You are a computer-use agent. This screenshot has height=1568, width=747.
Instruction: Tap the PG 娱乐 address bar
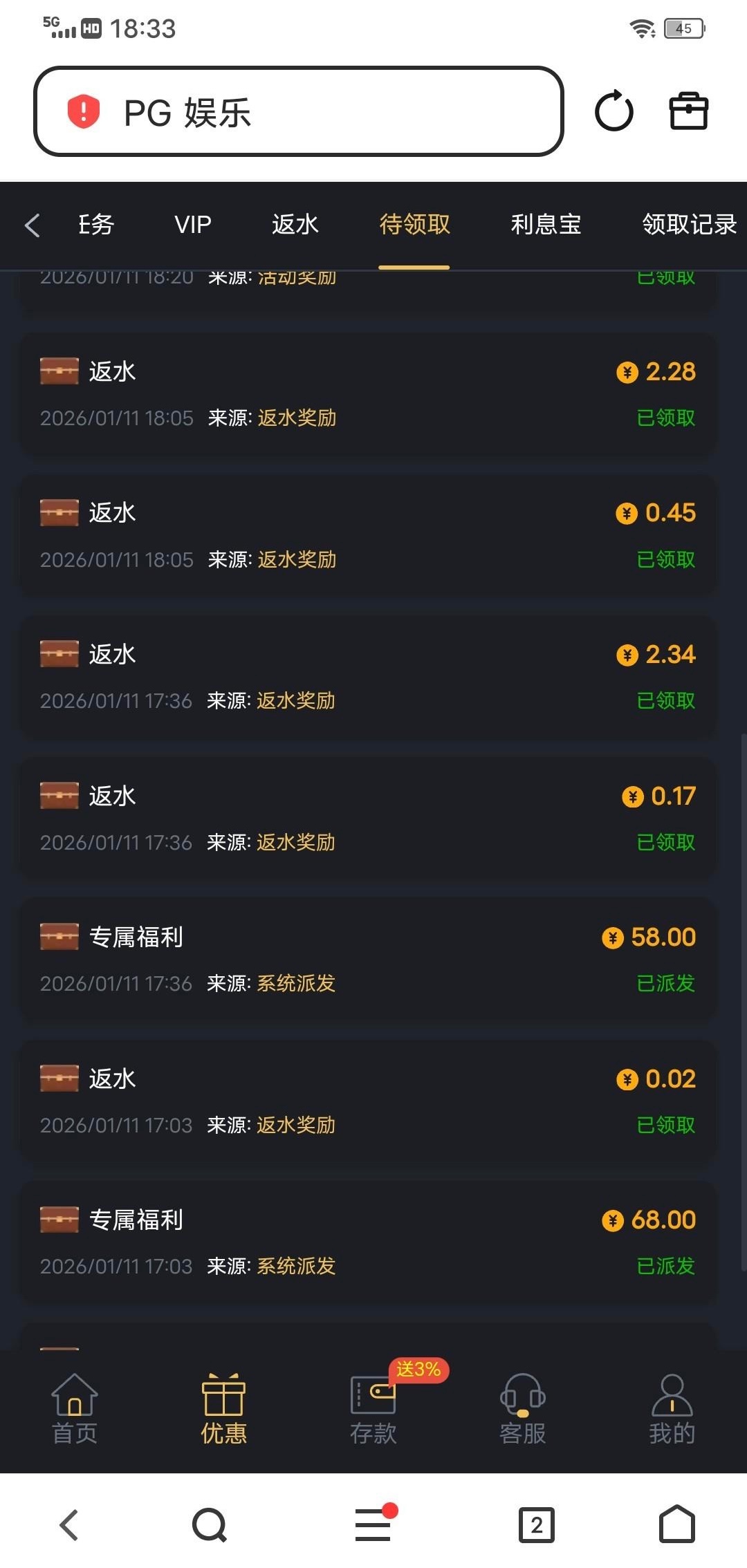(x=297, y=112)
